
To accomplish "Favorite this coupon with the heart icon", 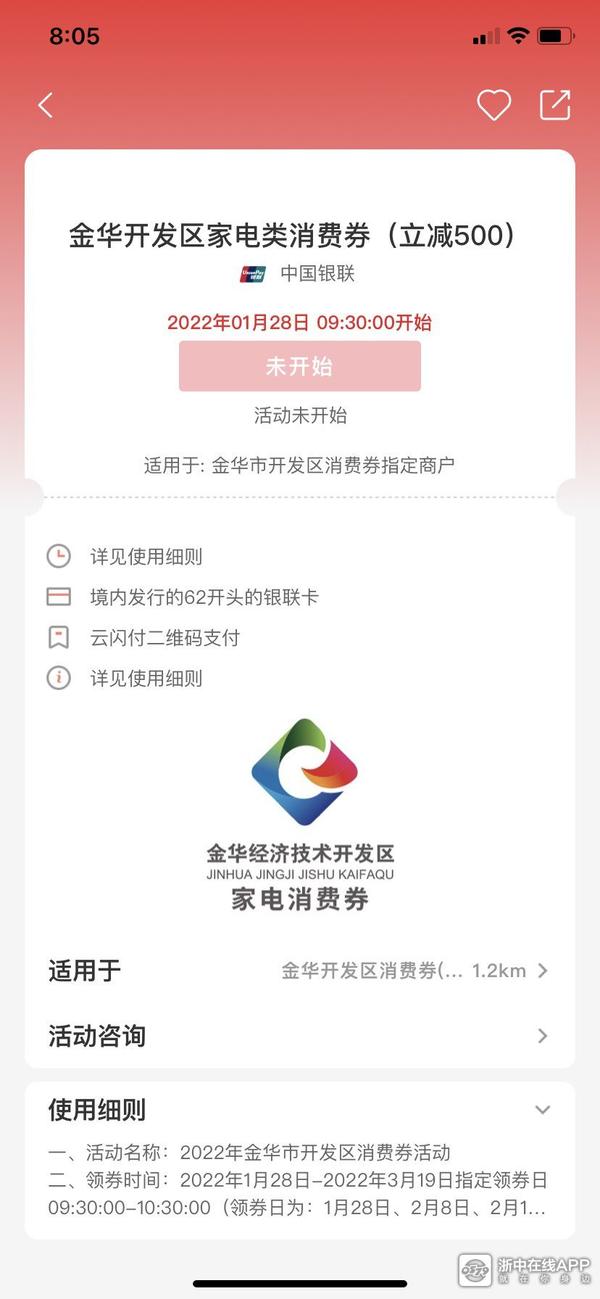I will tap(493, 105).
